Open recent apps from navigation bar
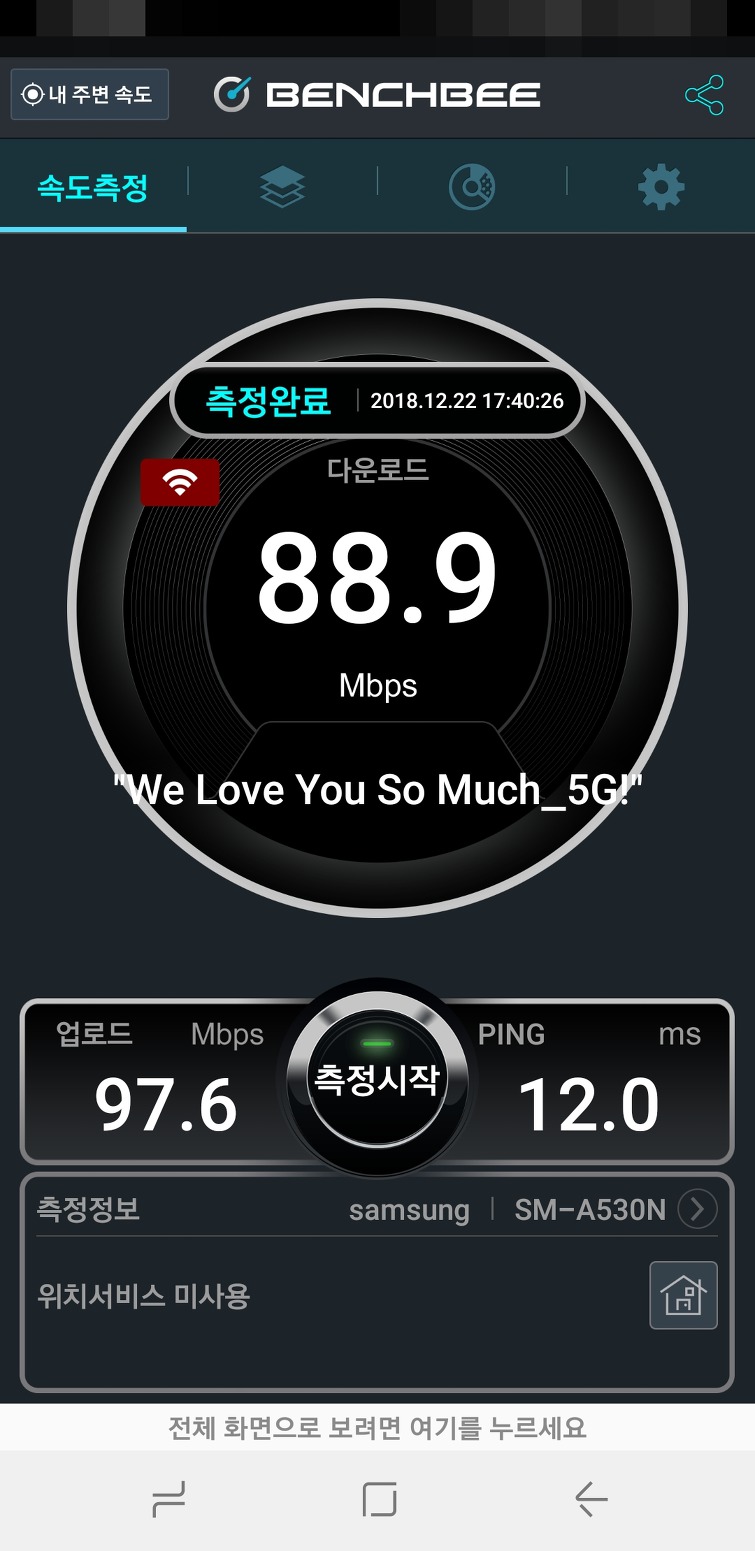This screenshot has width=755, height=1551. point(168,1499)
